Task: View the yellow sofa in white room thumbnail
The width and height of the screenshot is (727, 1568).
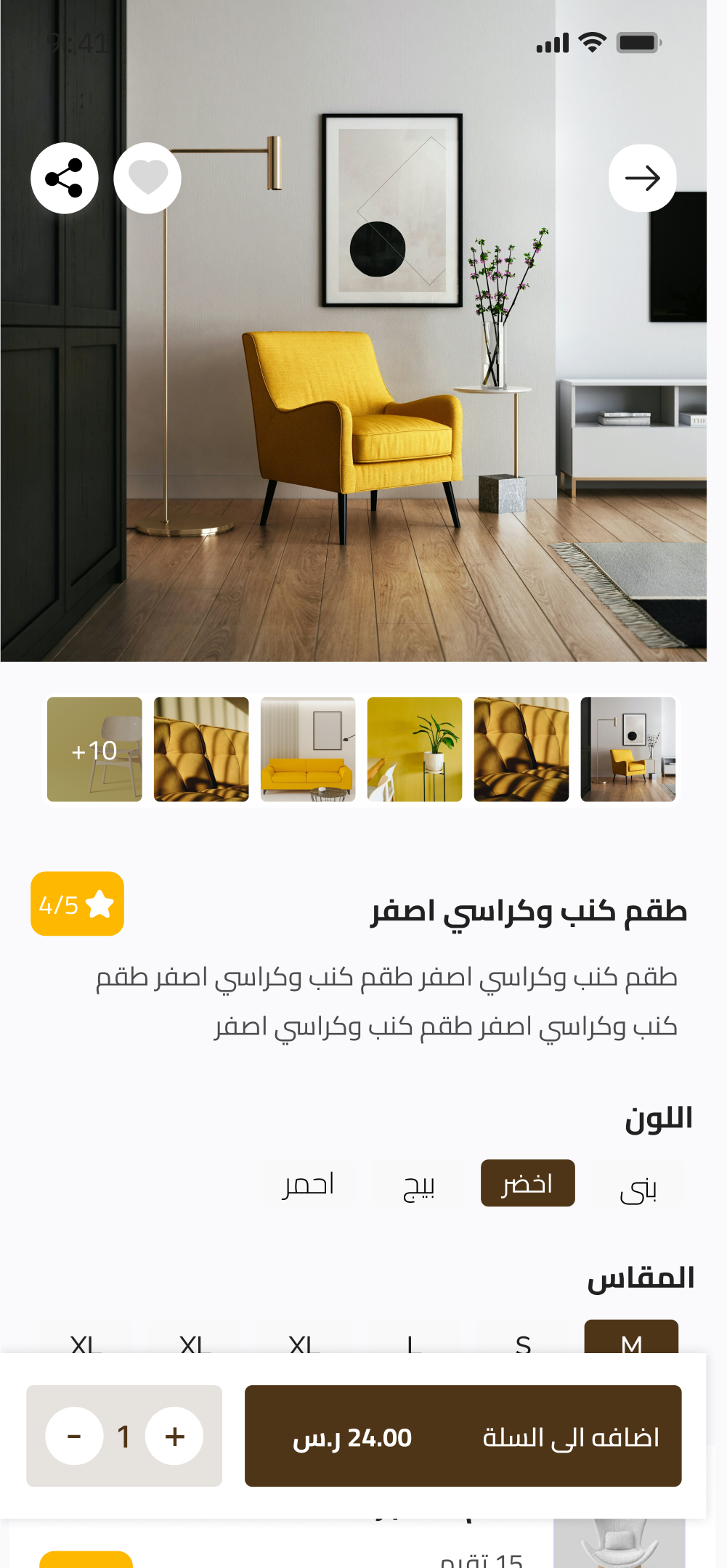Action: 308,749
